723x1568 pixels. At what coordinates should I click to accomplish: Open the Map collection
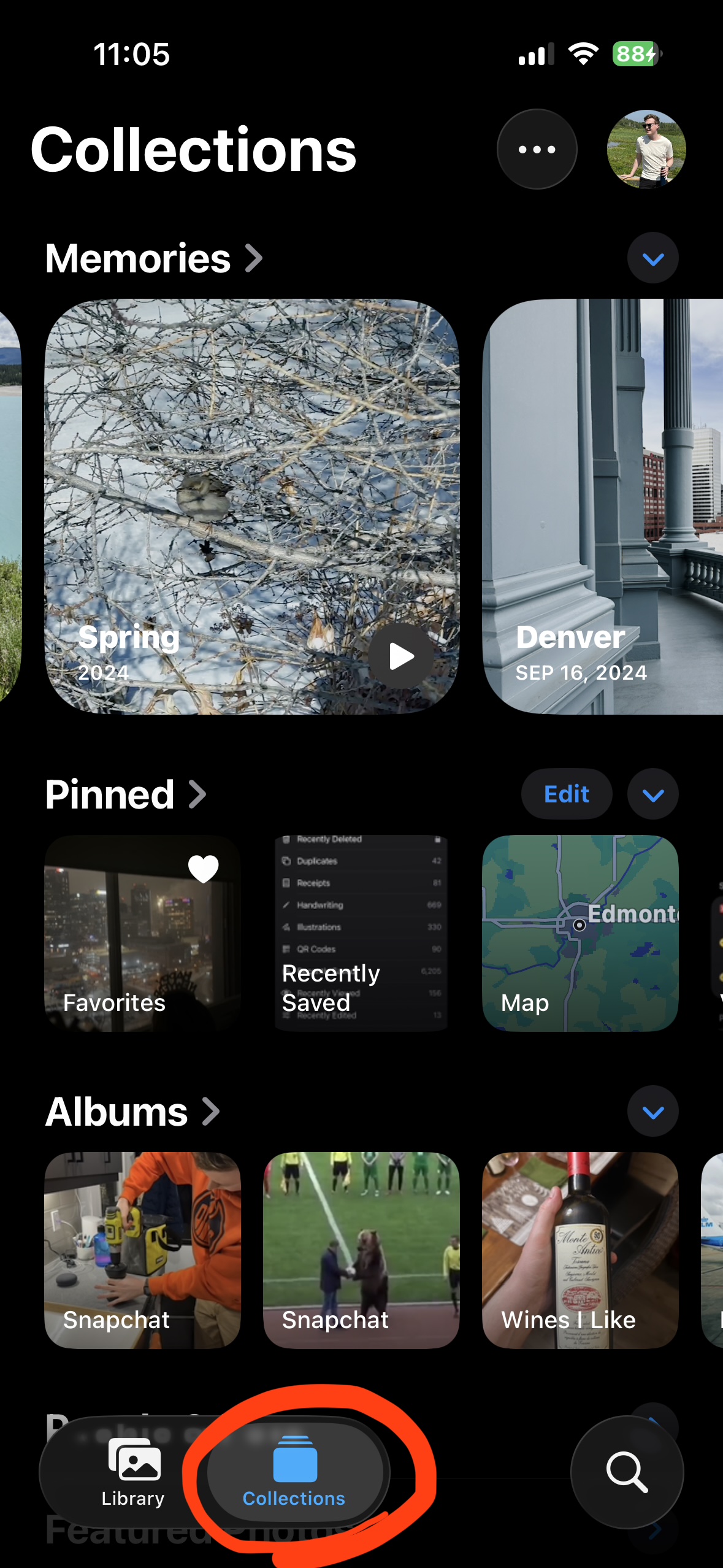pos(580,932)
